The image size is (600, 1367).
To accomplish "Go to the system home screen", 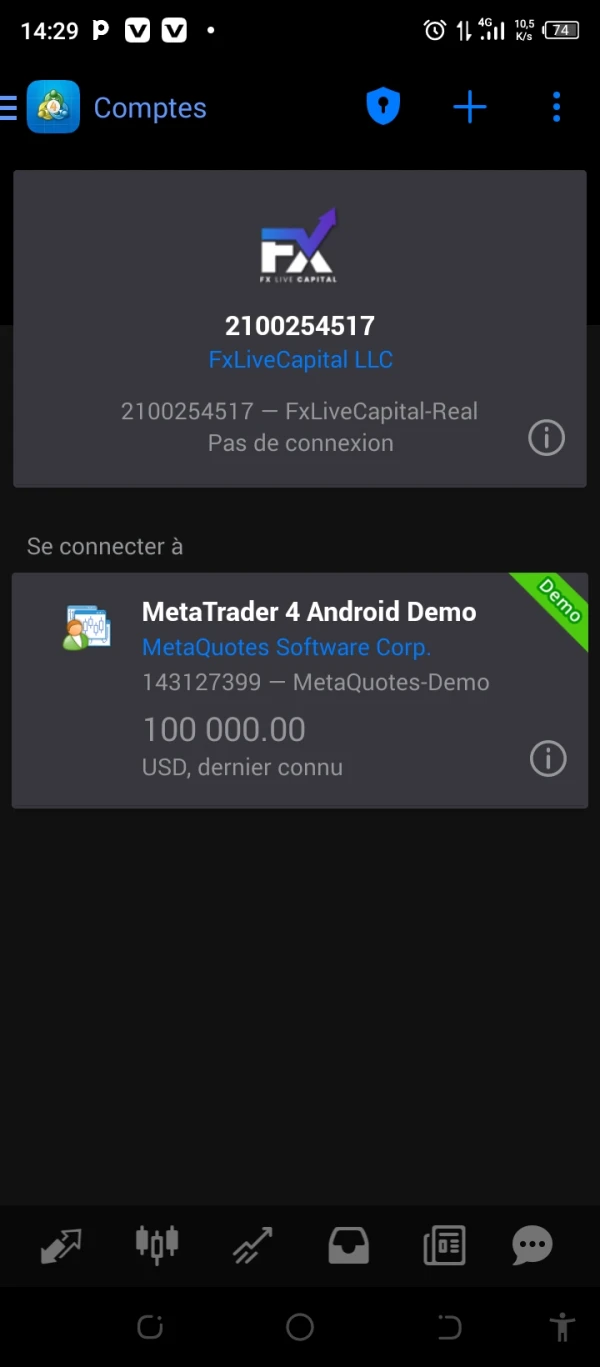I will [300, 1327].
